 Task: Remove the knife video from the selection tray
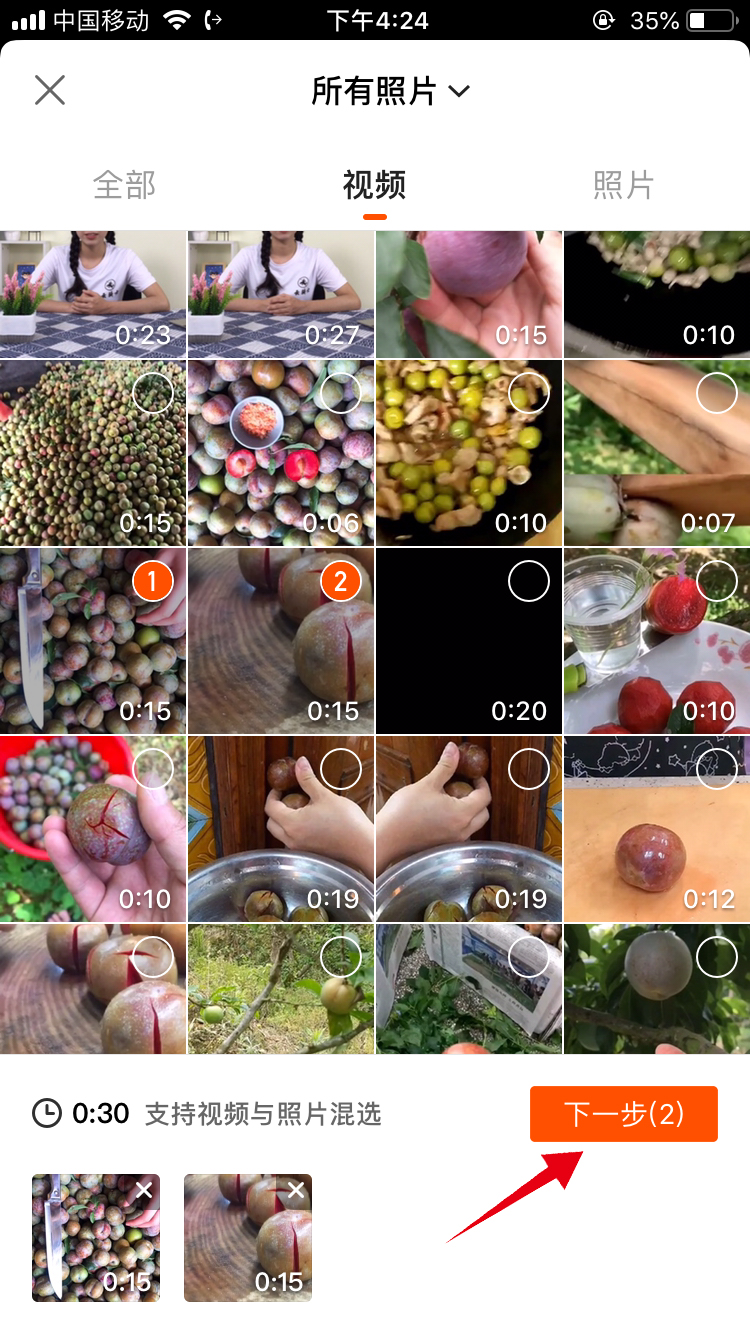coord(144,1190)
